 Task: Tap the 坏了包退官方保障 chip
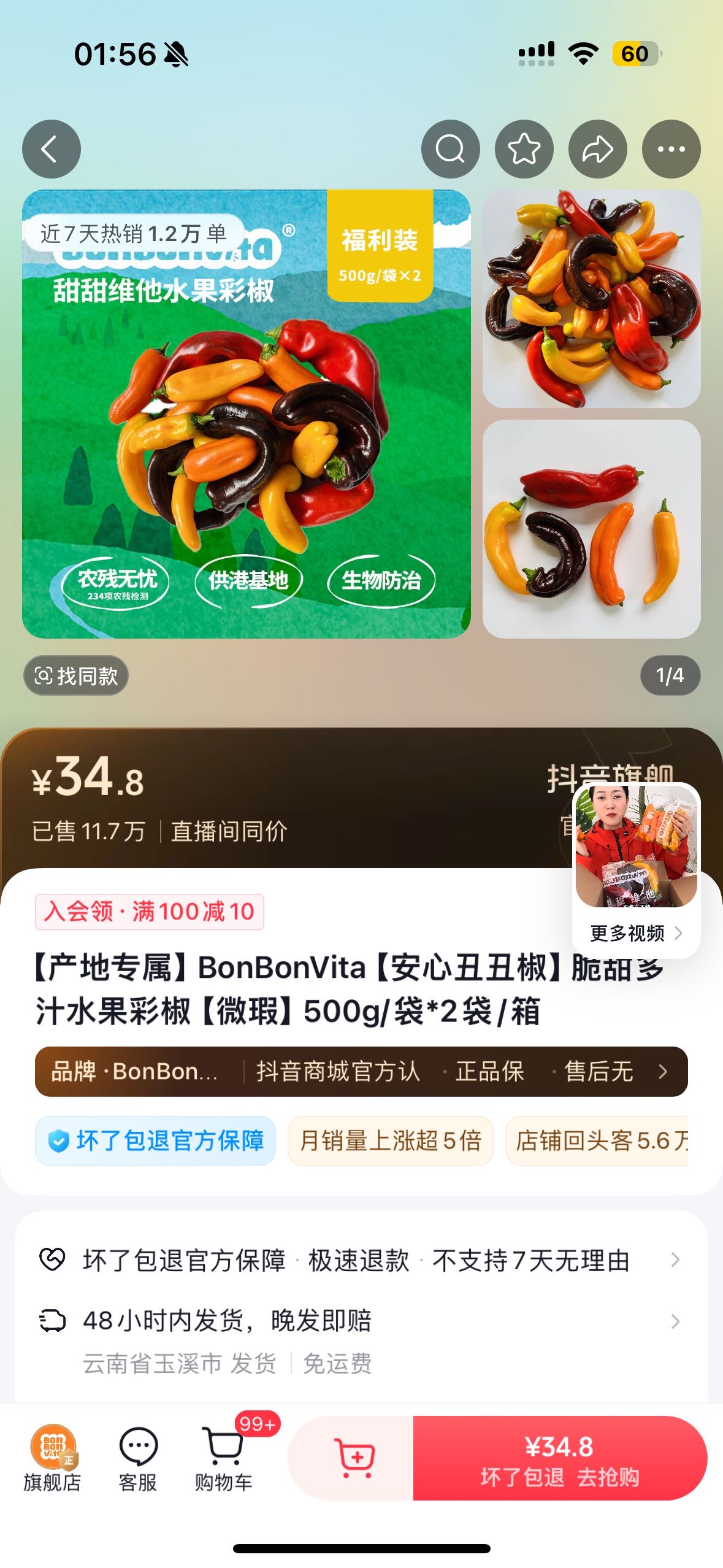tap(155, 1140)
